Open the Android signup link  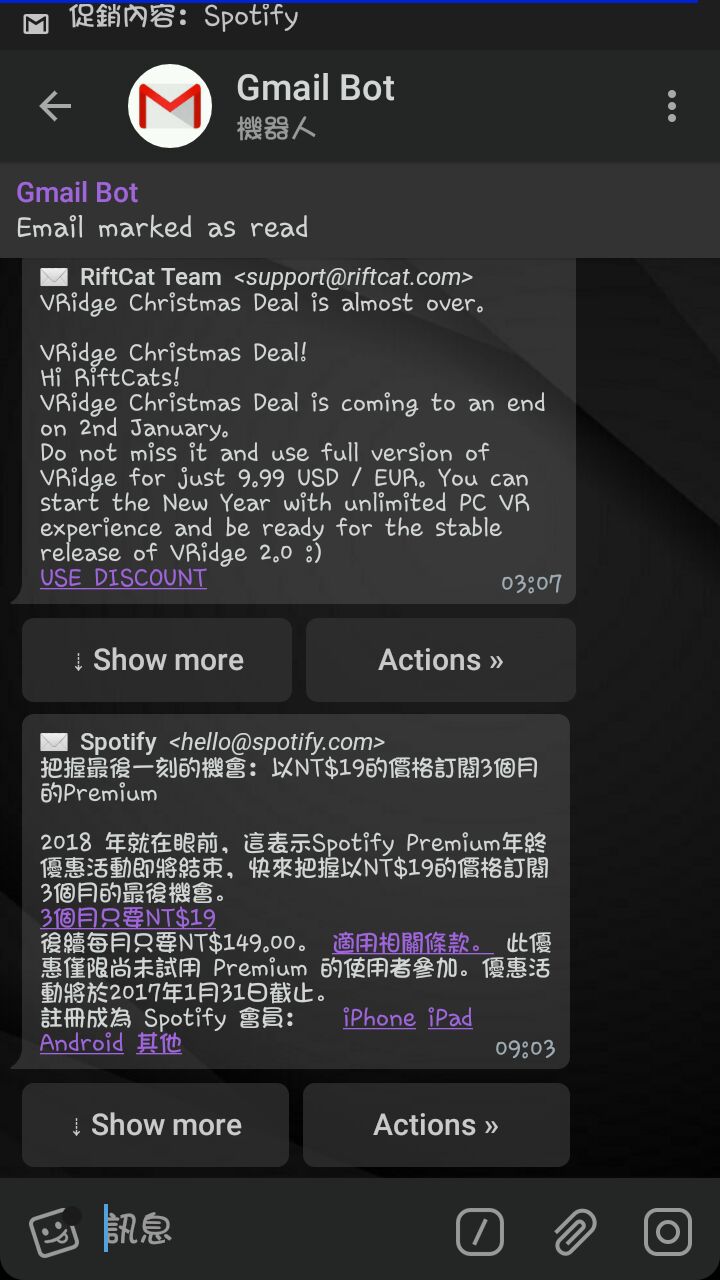tap(82, 1043)
